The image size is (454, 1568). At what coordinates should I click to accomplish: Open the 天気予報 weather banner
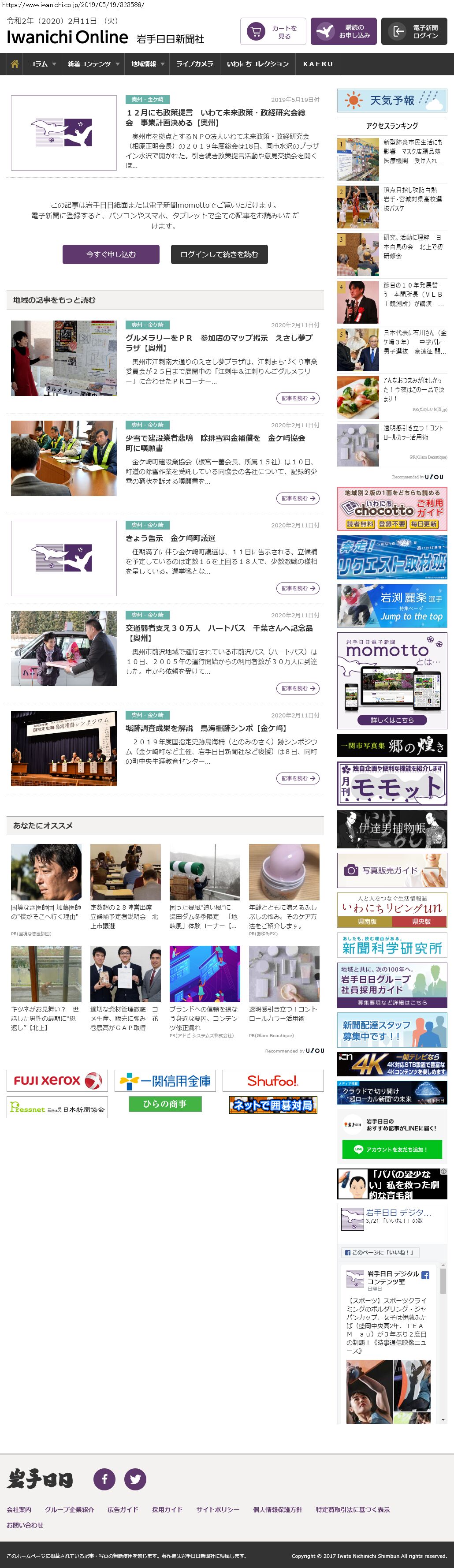pyautogui.click(x=392, y=101)
